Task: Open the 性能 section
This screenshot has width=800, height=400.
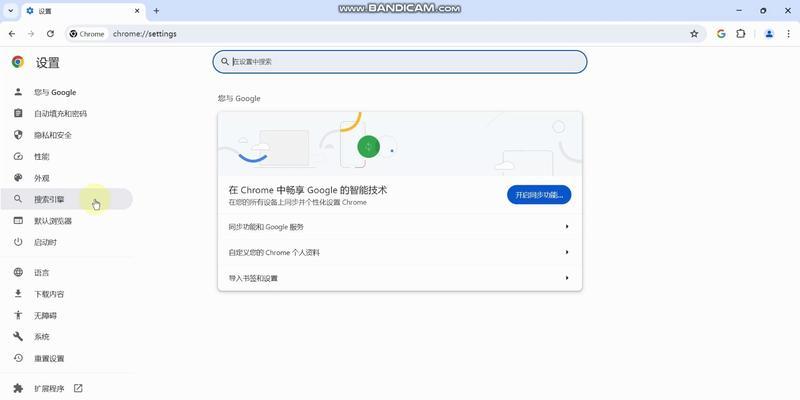Action: tap(41, 157)
